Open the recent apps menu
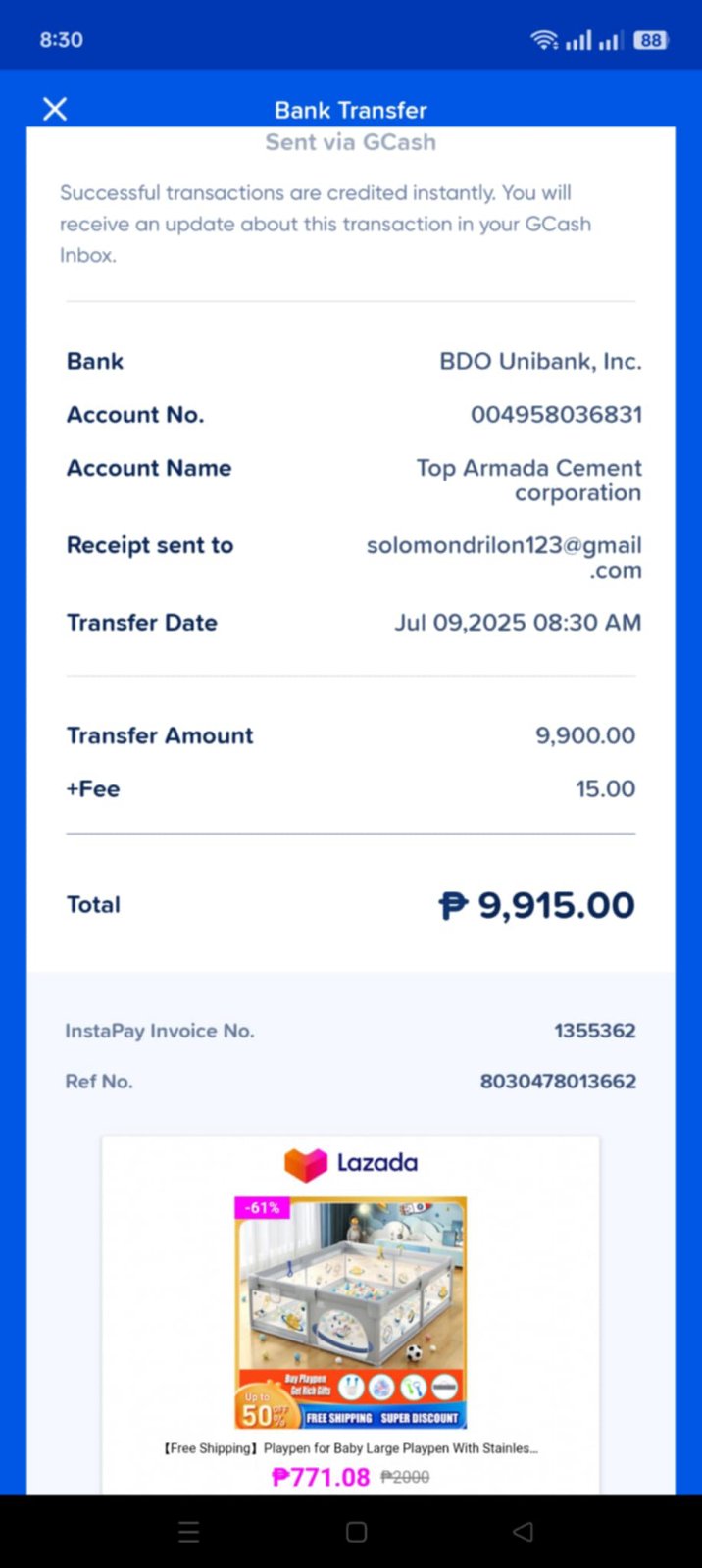This screenshot has width=702, height=1568. pos(189,1532)
